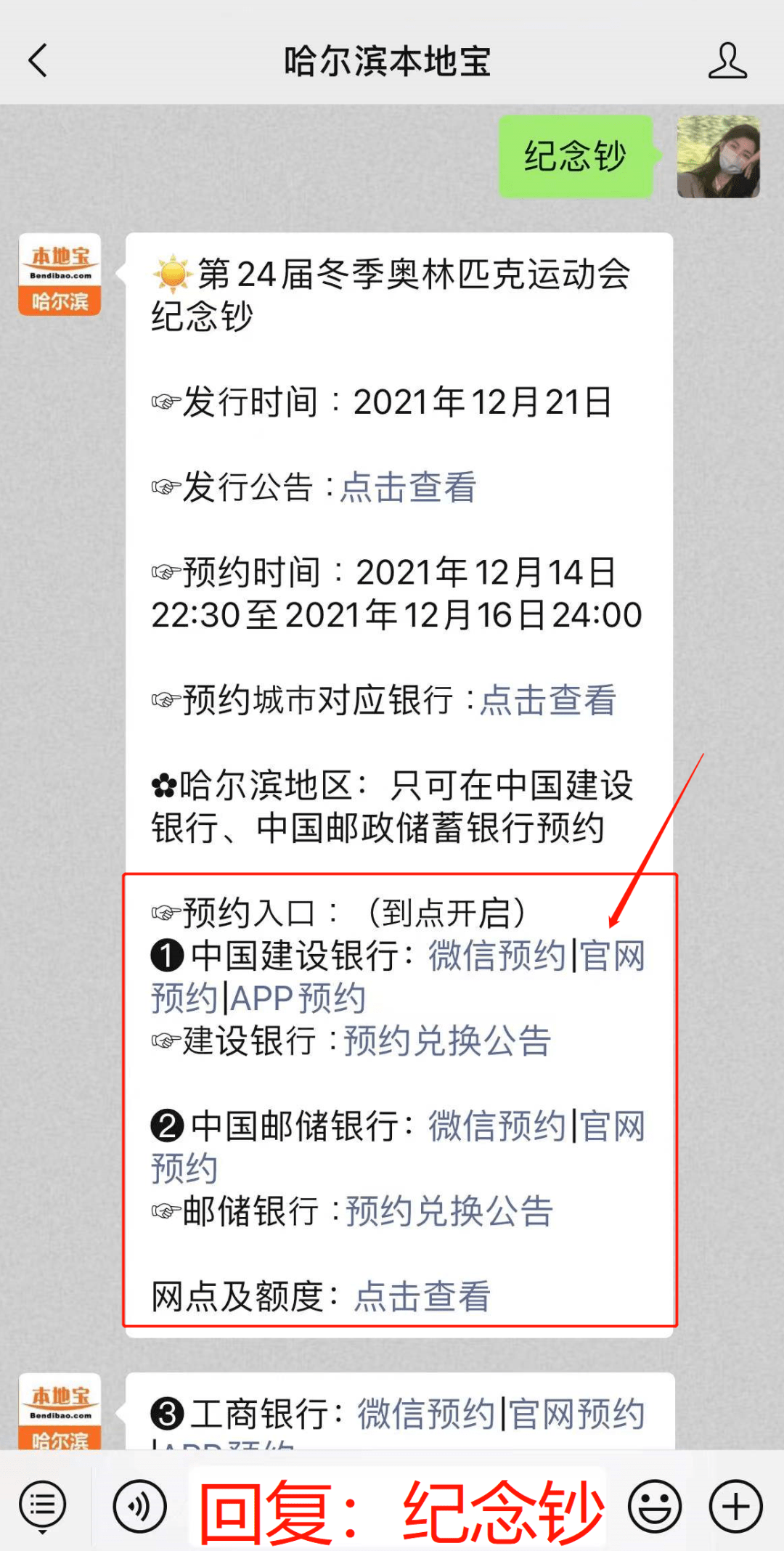Switch to voice input mode

(139, 1507)
